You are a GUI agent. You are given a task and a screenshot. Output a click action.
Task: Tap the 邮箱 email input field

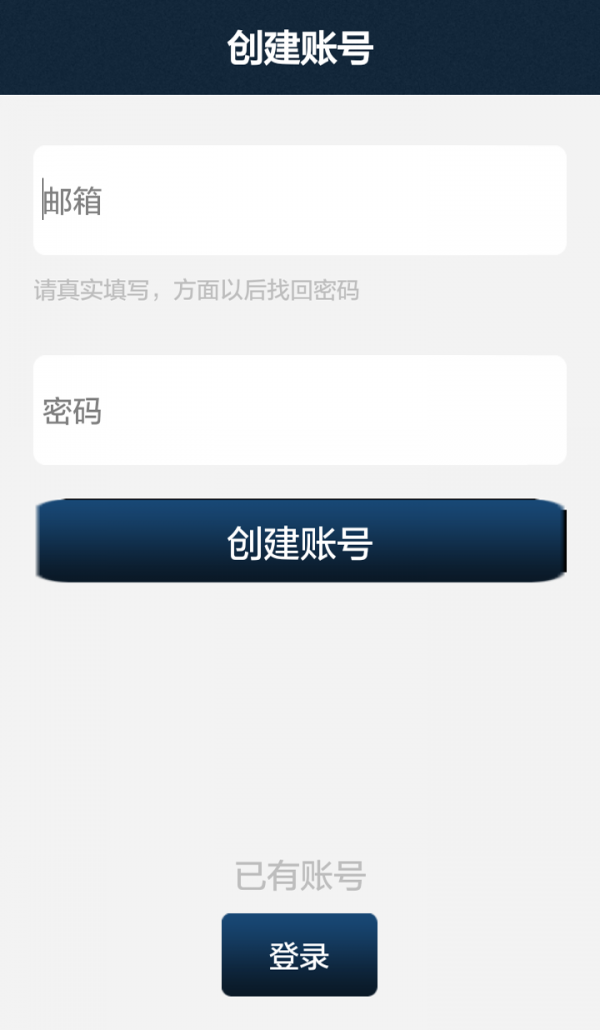pos(300,201)
